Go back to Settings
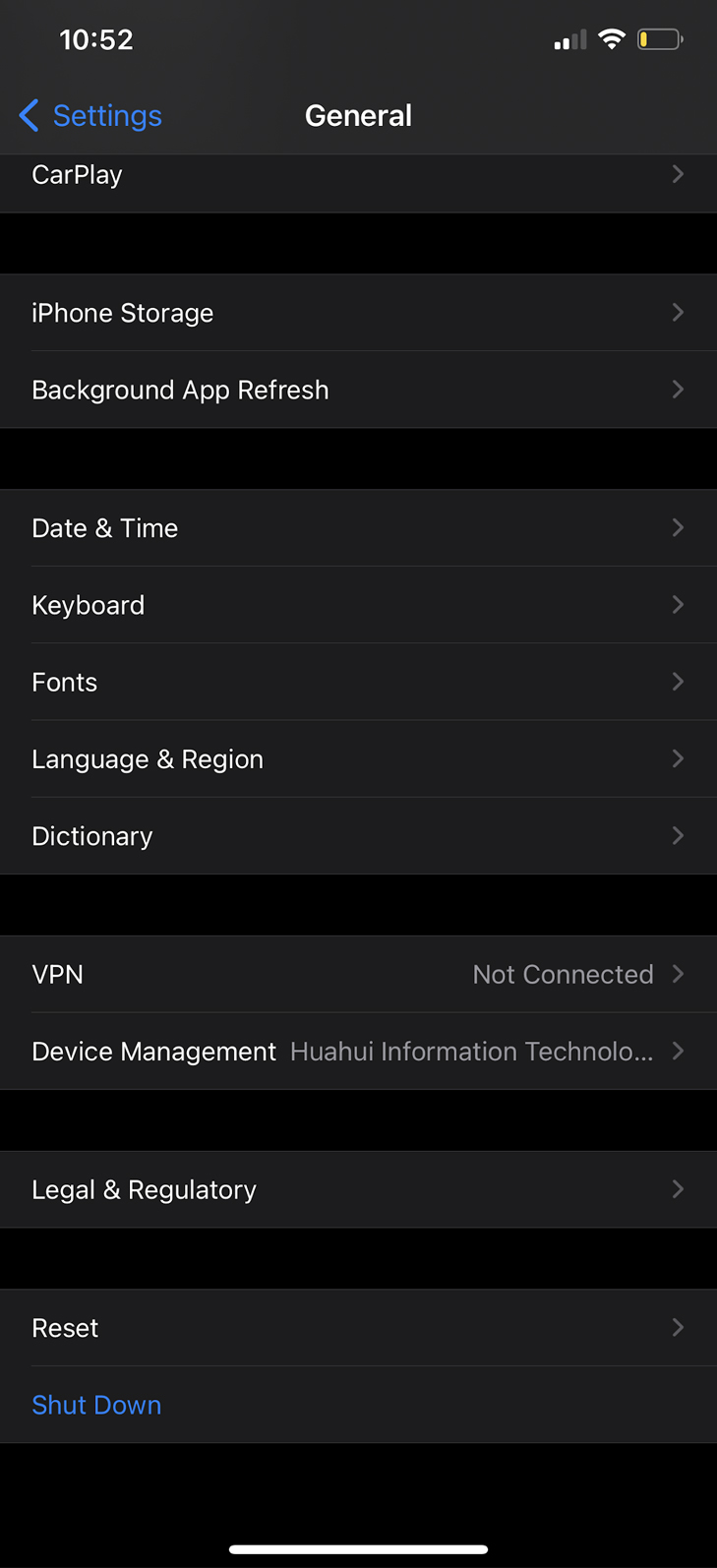This screenshot has height=1568, width=717. 90,116
